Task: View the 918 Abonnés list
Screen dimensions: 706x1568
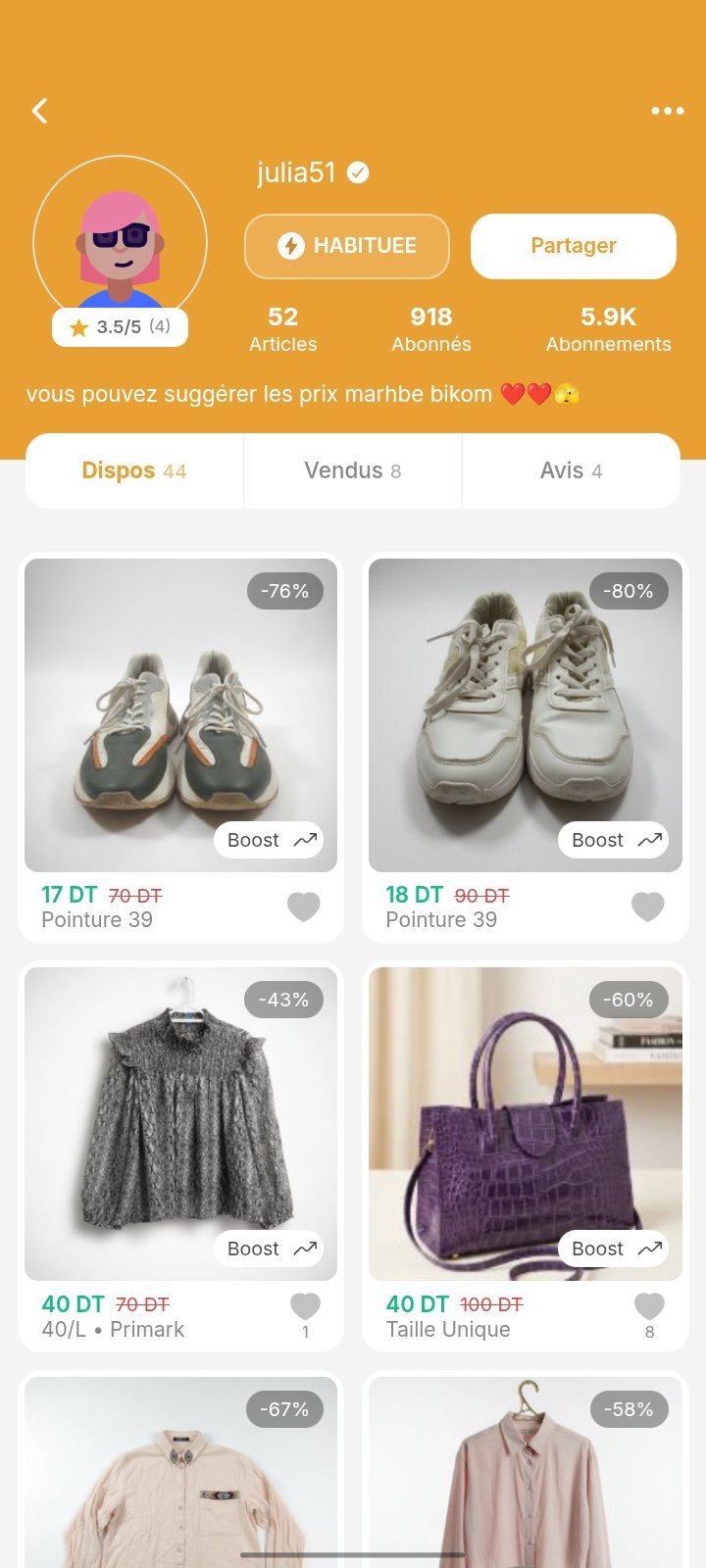Action: click(431, 329)
